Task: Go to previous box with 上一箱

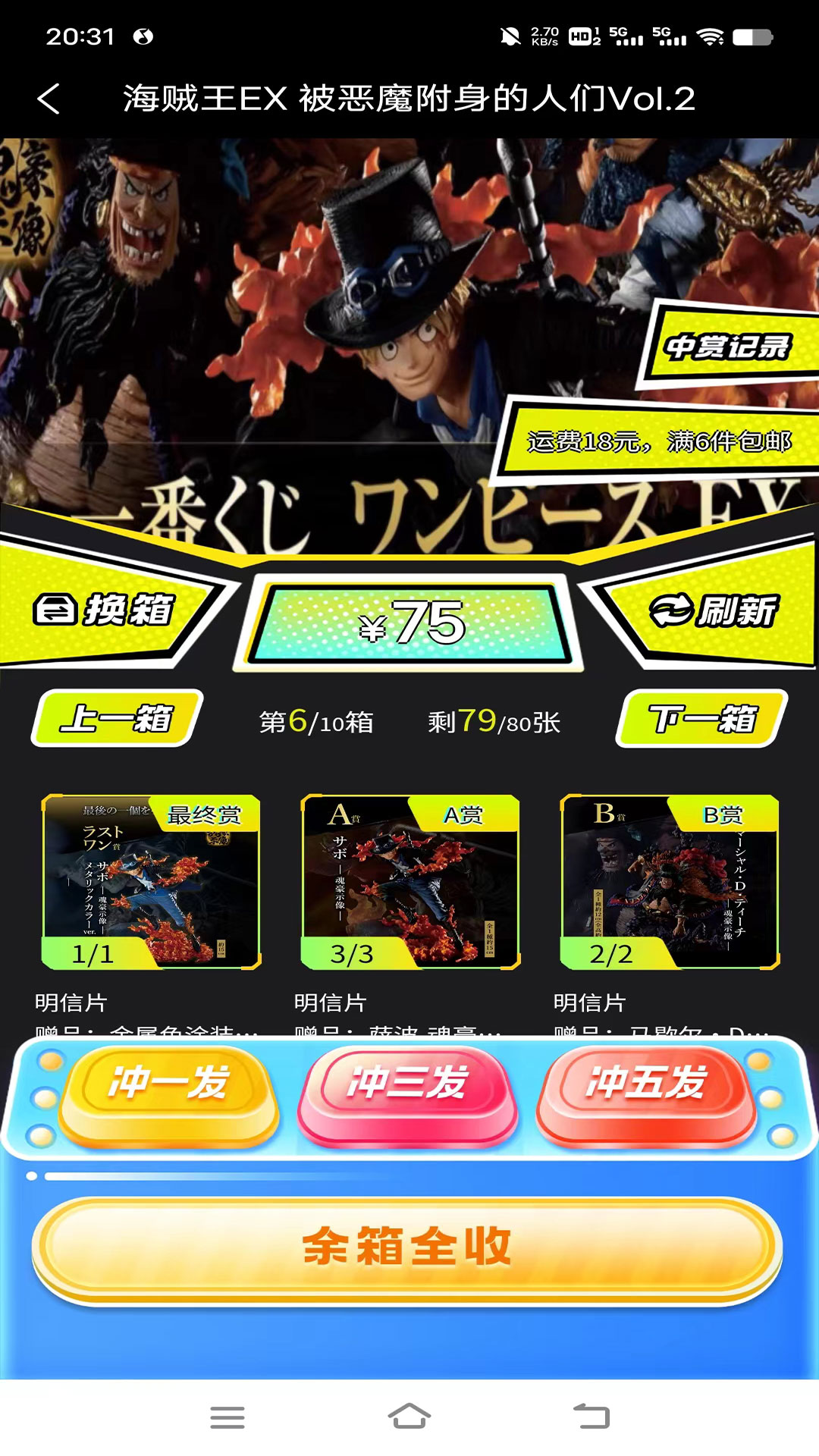Action: tap(118, 718)
